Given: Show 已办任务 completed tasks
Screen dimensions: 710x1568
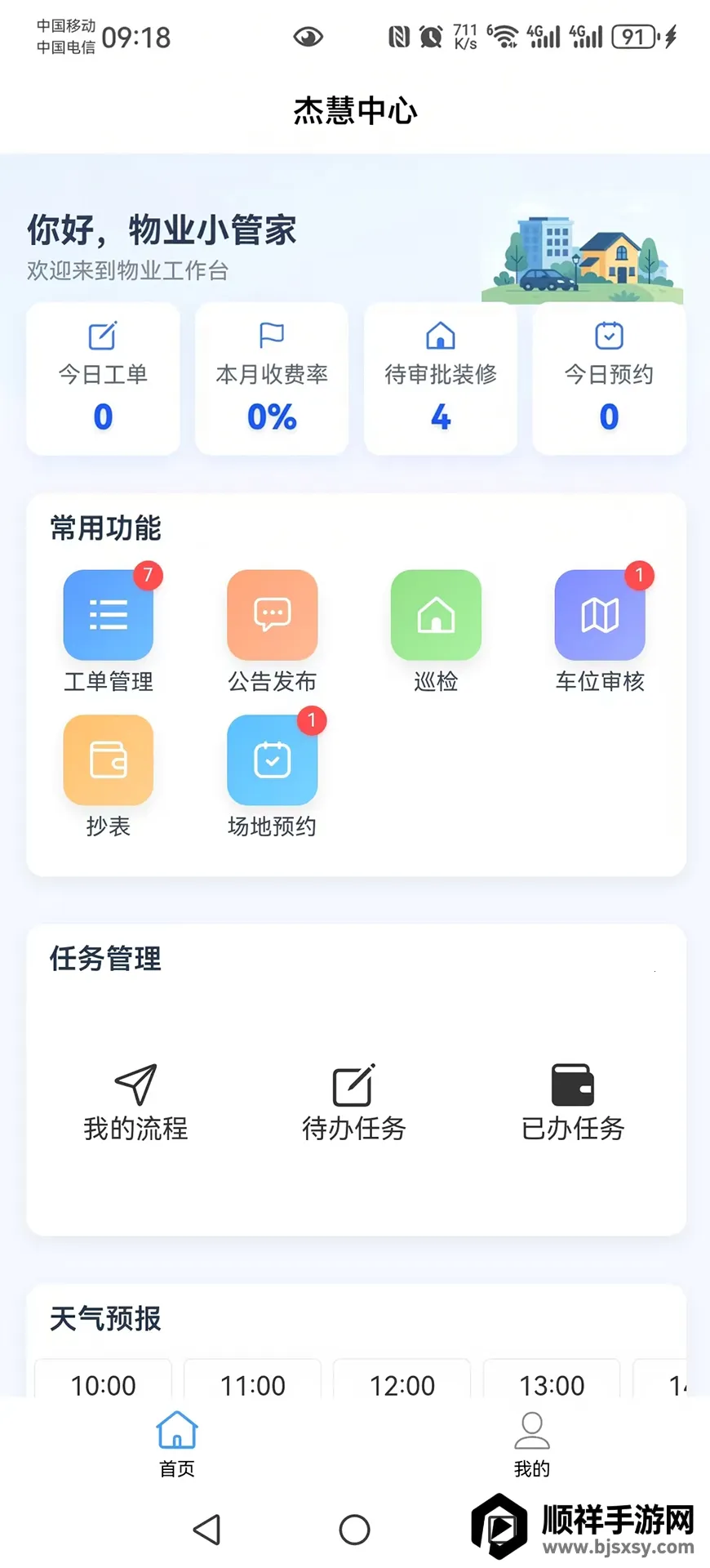Looking at the screenshot, I should click(573, 1102).
